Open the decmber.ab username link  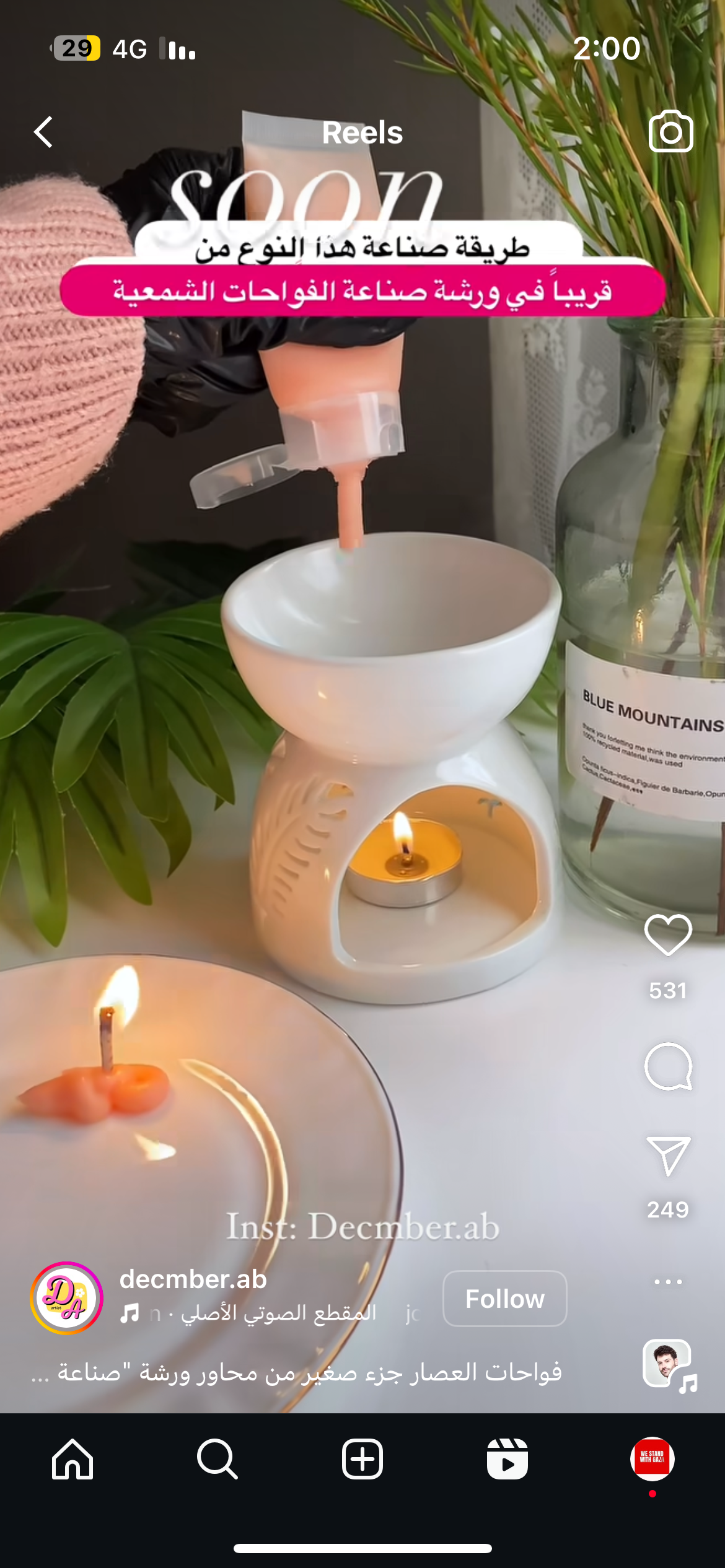point(193,1279)
